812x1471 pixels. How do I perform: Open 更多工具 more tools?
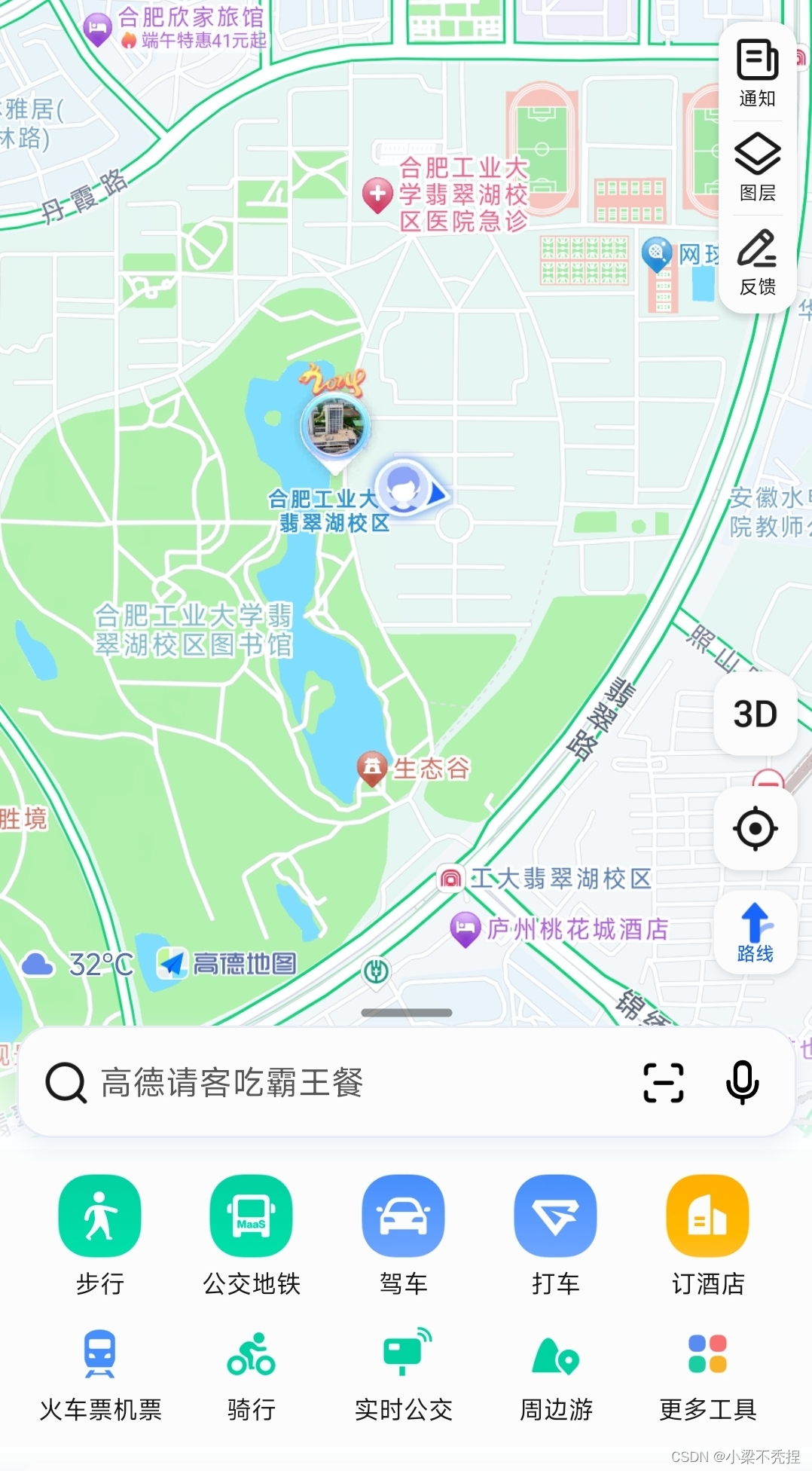[707, 1375]
